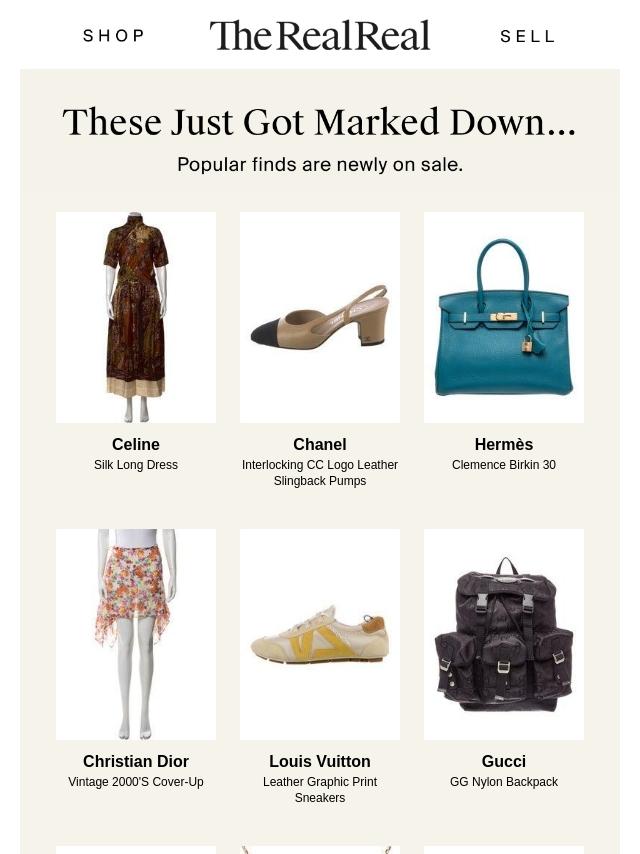This screenshot has height=854, width=640.
Task: Open the SHOP link
Action: pos(113,36)
